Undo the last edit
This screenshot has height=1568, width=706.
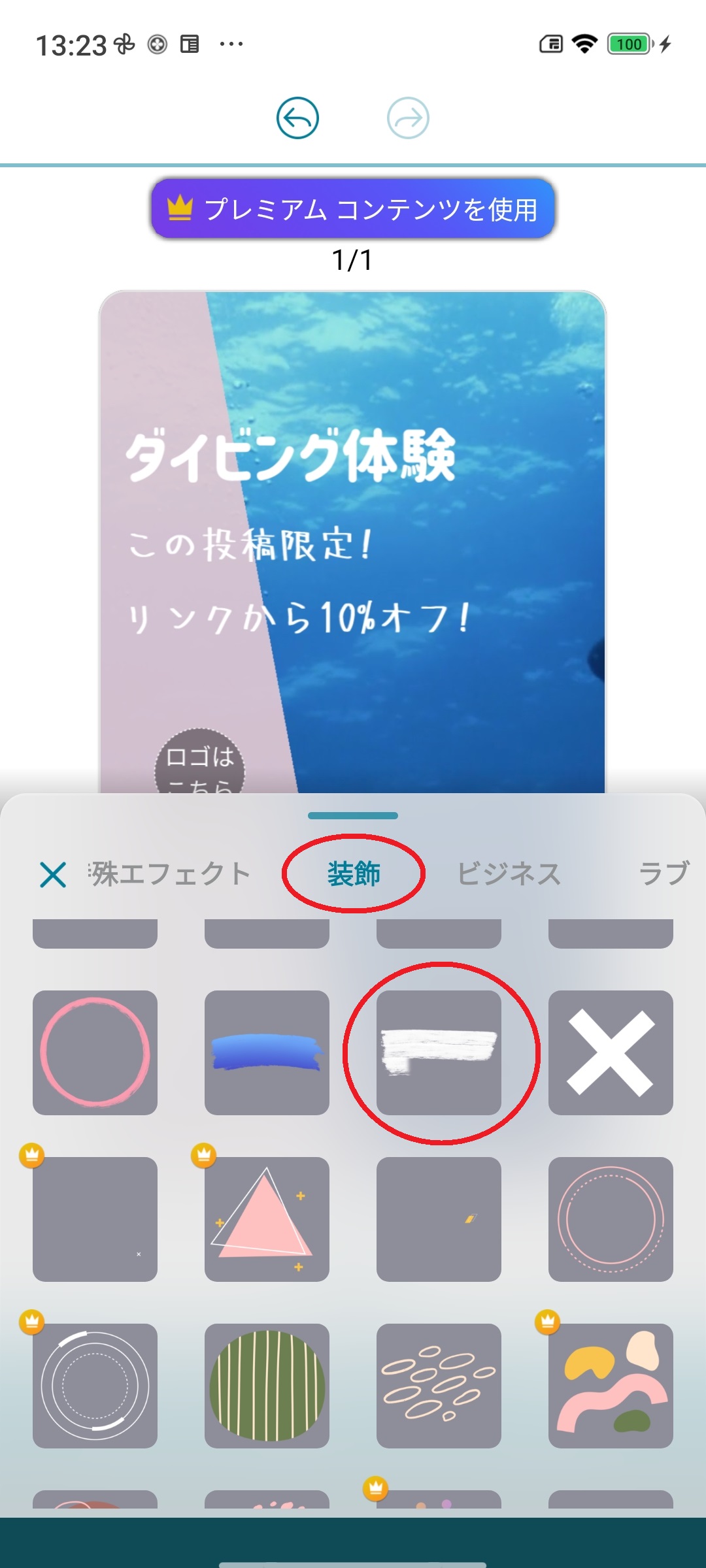coord(297,118)
